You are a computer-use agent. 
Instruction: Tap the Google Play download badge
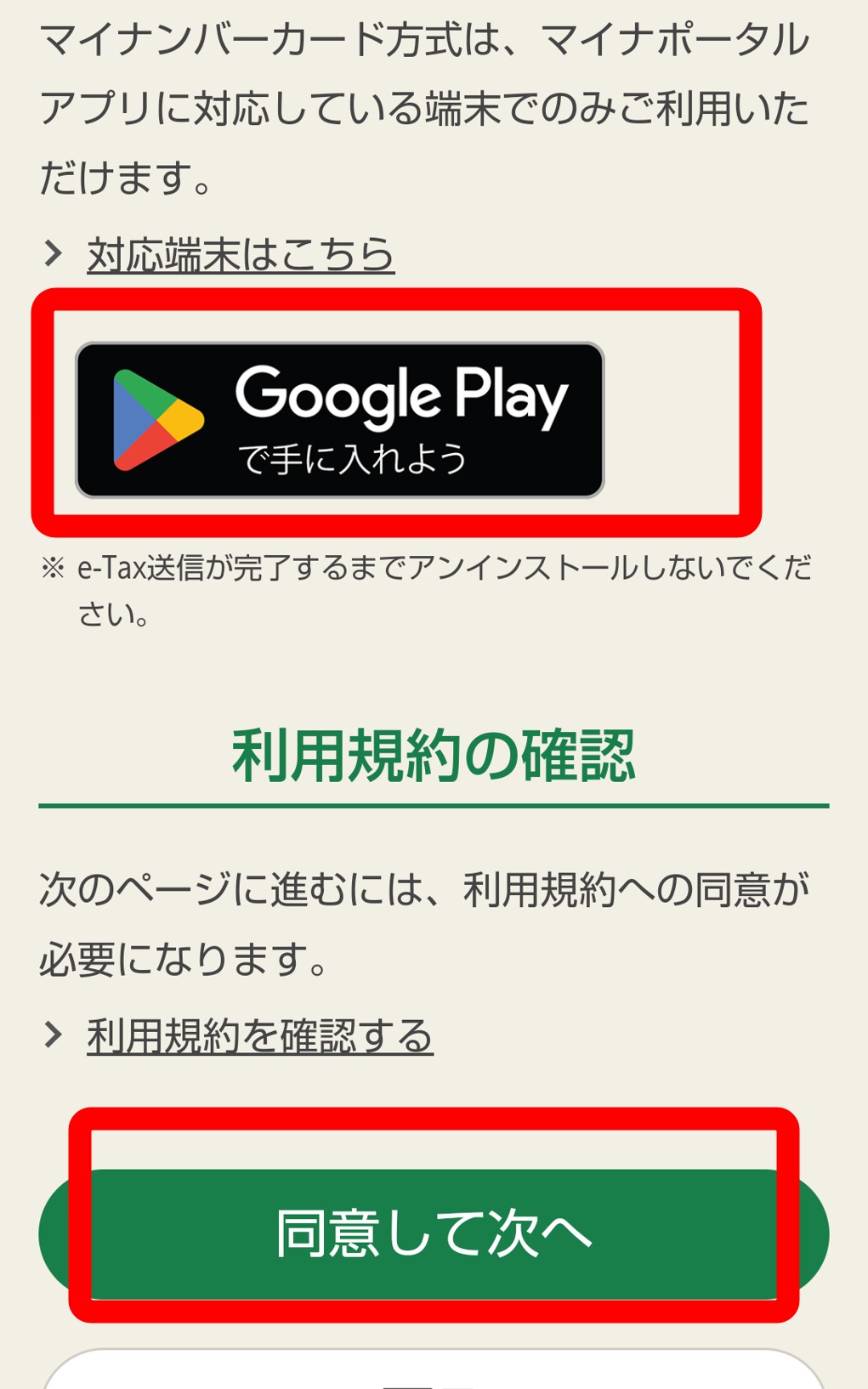tap(340, 420)
